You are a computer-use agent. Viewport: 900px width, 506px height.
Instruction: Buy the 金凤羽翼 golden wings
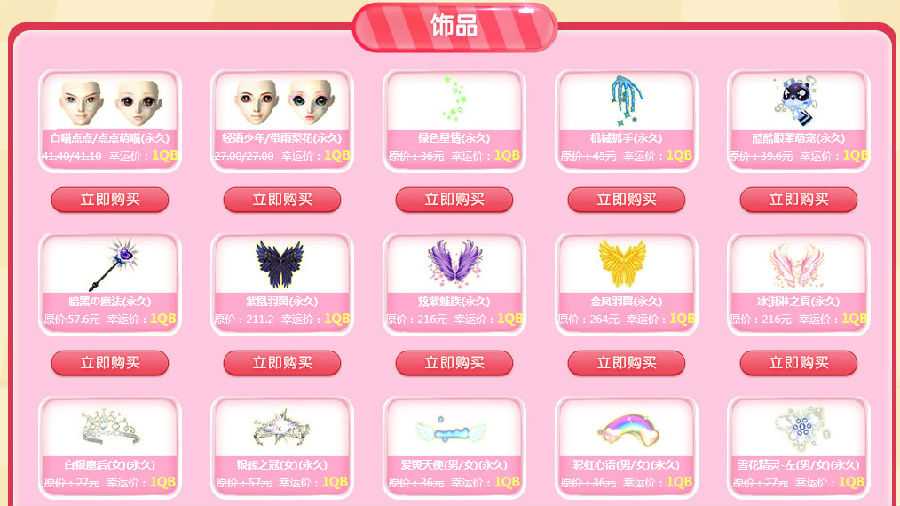pyautogui.click(x=626, y=363)
